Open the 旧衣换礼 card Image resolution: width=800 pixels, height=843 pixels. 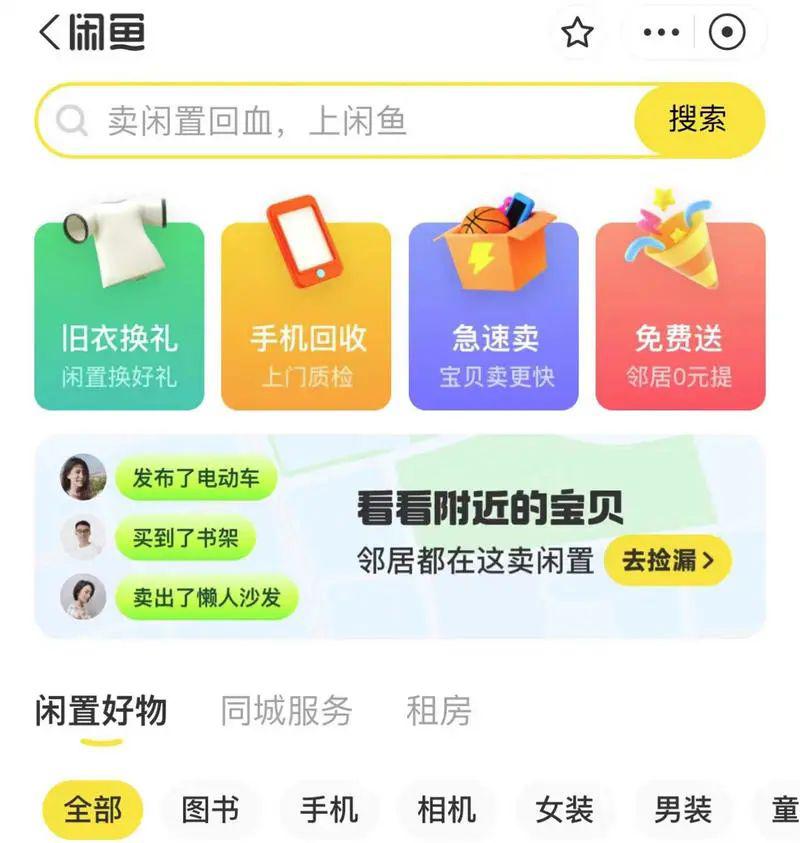[x=119, y=315]
